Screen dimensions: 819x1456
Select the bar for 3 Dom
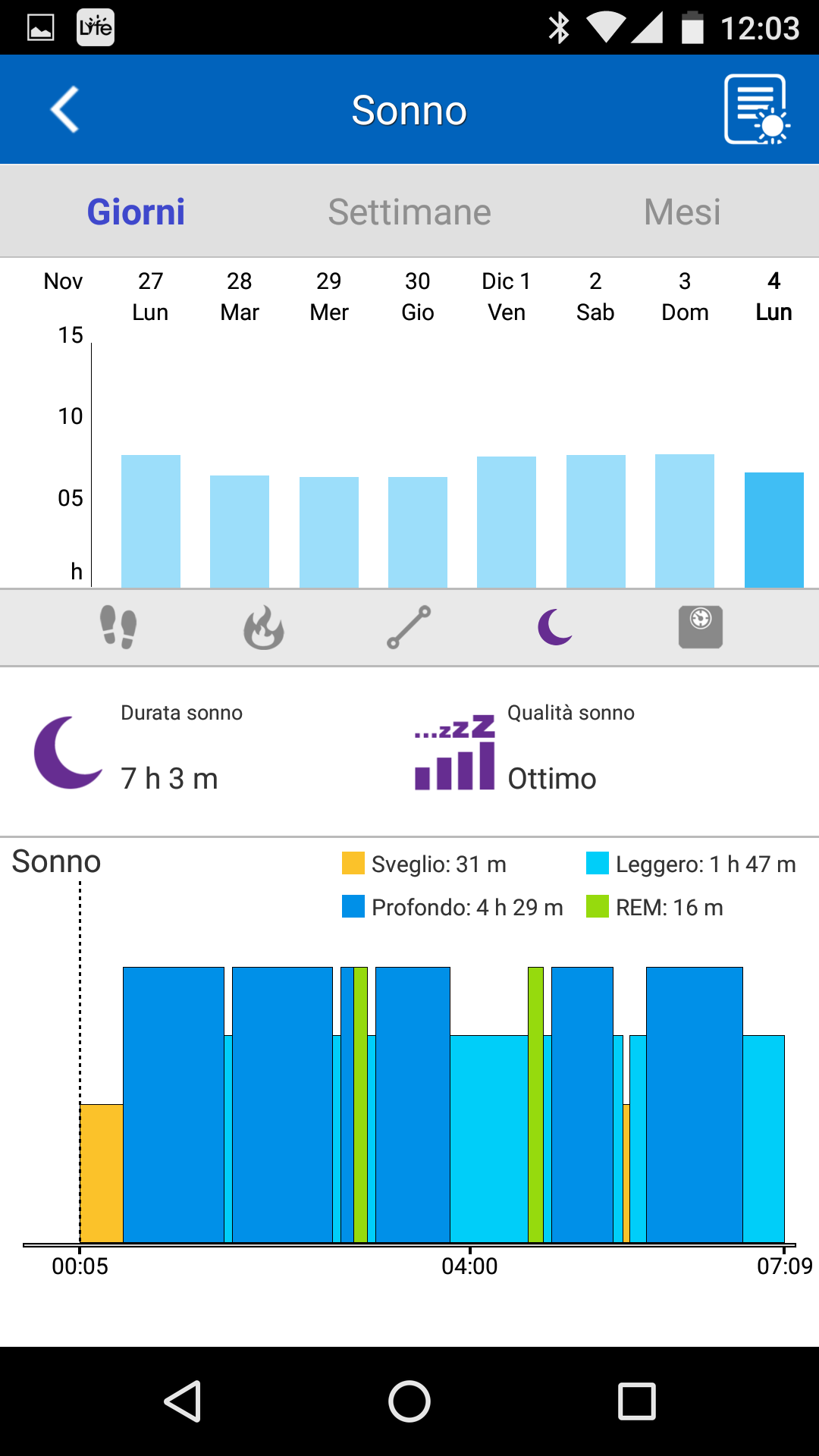click(x=685, y=521)
